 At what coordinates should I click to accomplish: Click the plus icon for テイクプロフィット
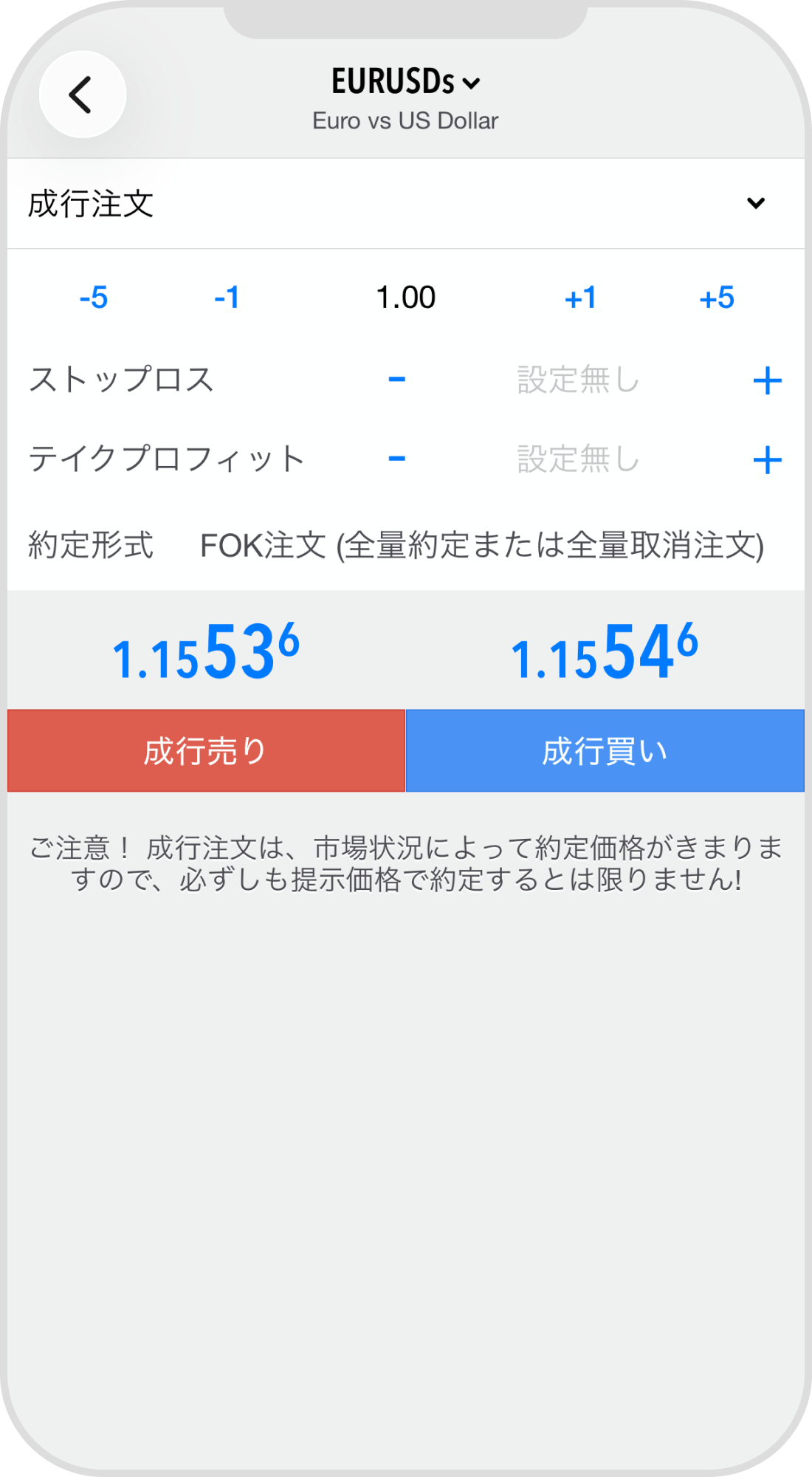click(768, 458)
